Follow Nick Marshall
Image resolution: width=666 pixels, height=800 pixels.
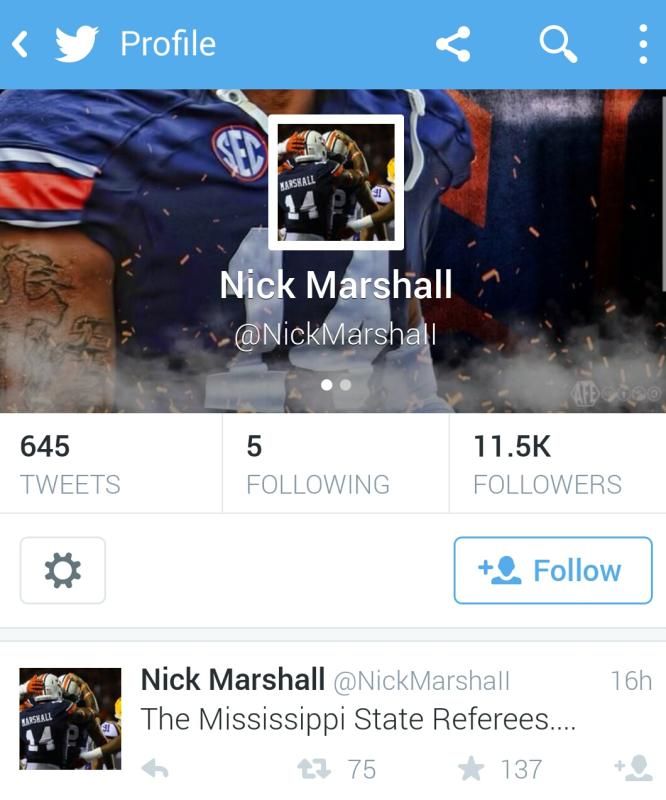click(x=552, y=571)
